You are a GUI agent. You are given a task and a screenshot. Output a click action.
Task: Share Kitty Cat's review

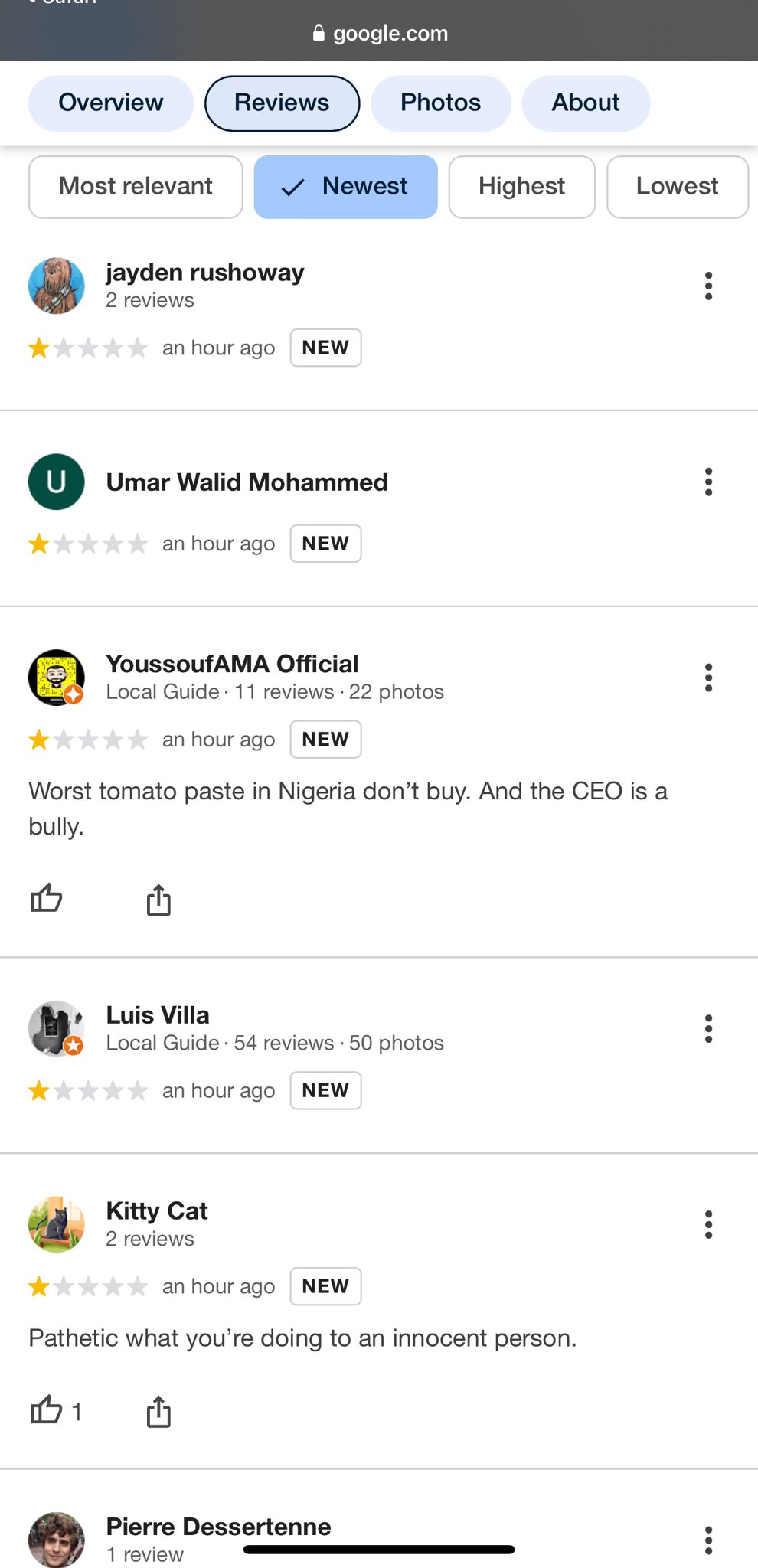[x=158, y=1411]
